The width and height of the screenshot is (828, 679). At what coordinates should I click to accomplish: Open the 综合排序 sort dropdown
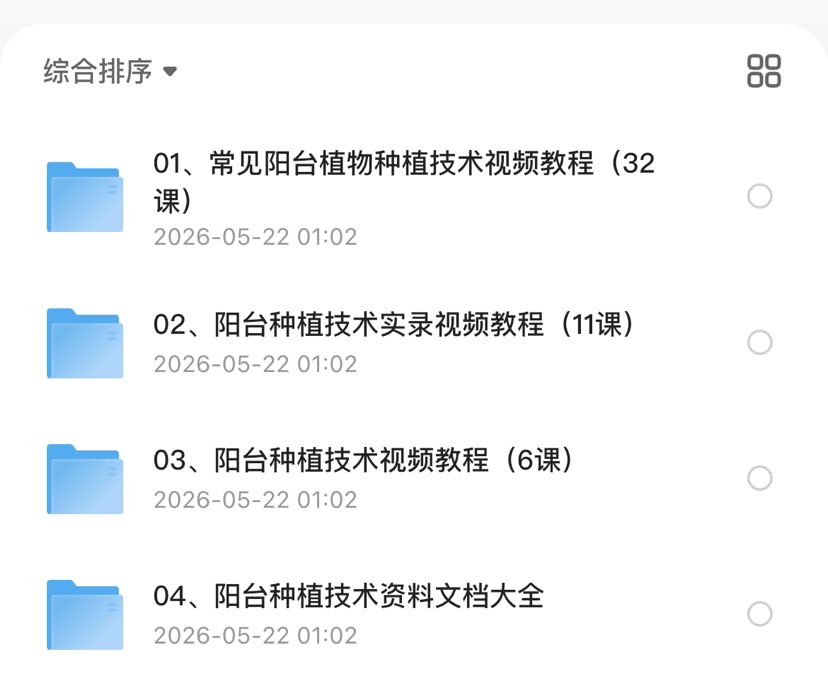[x=110, y=71]
